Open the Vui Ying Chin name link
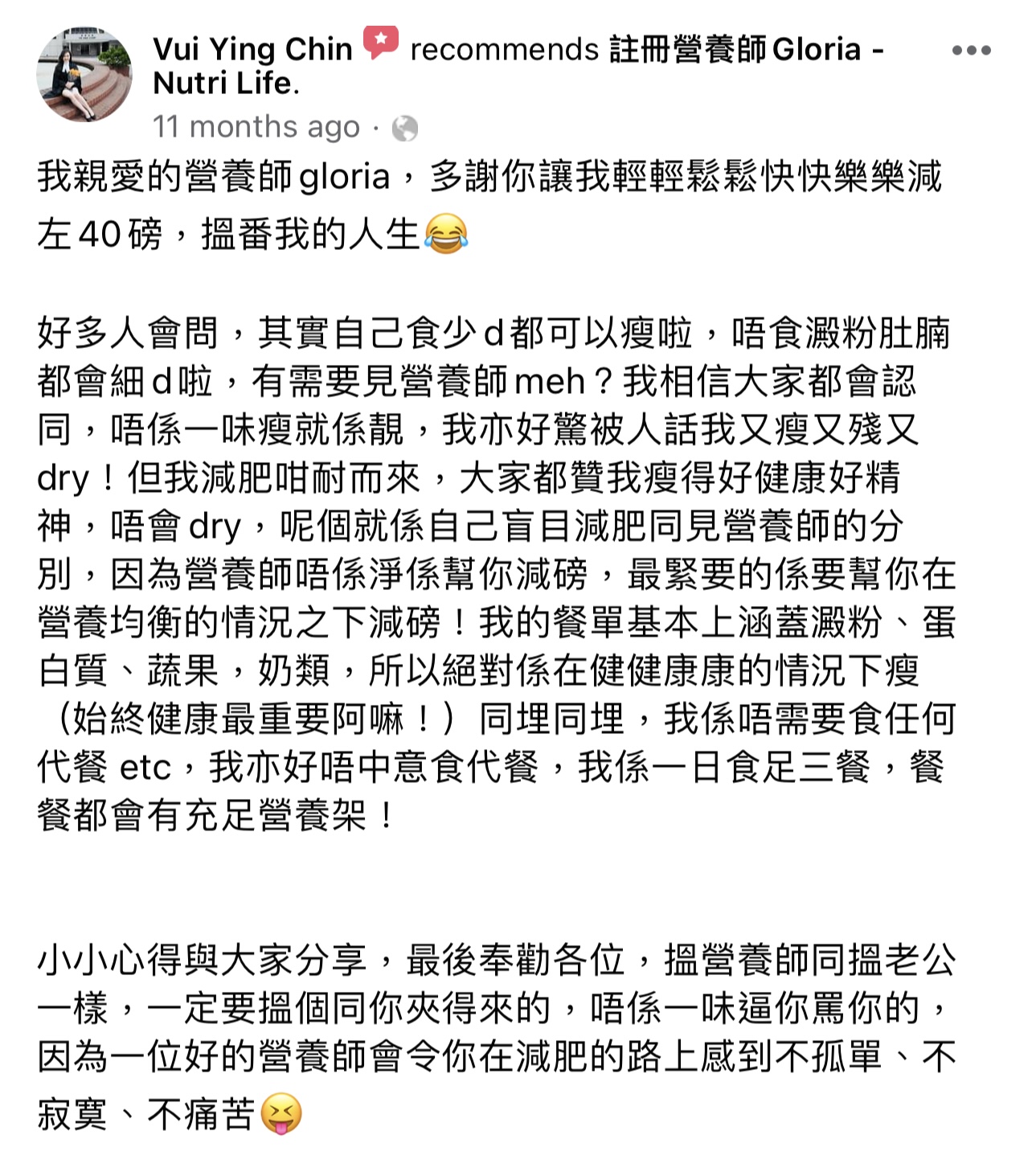 [252, 49]
